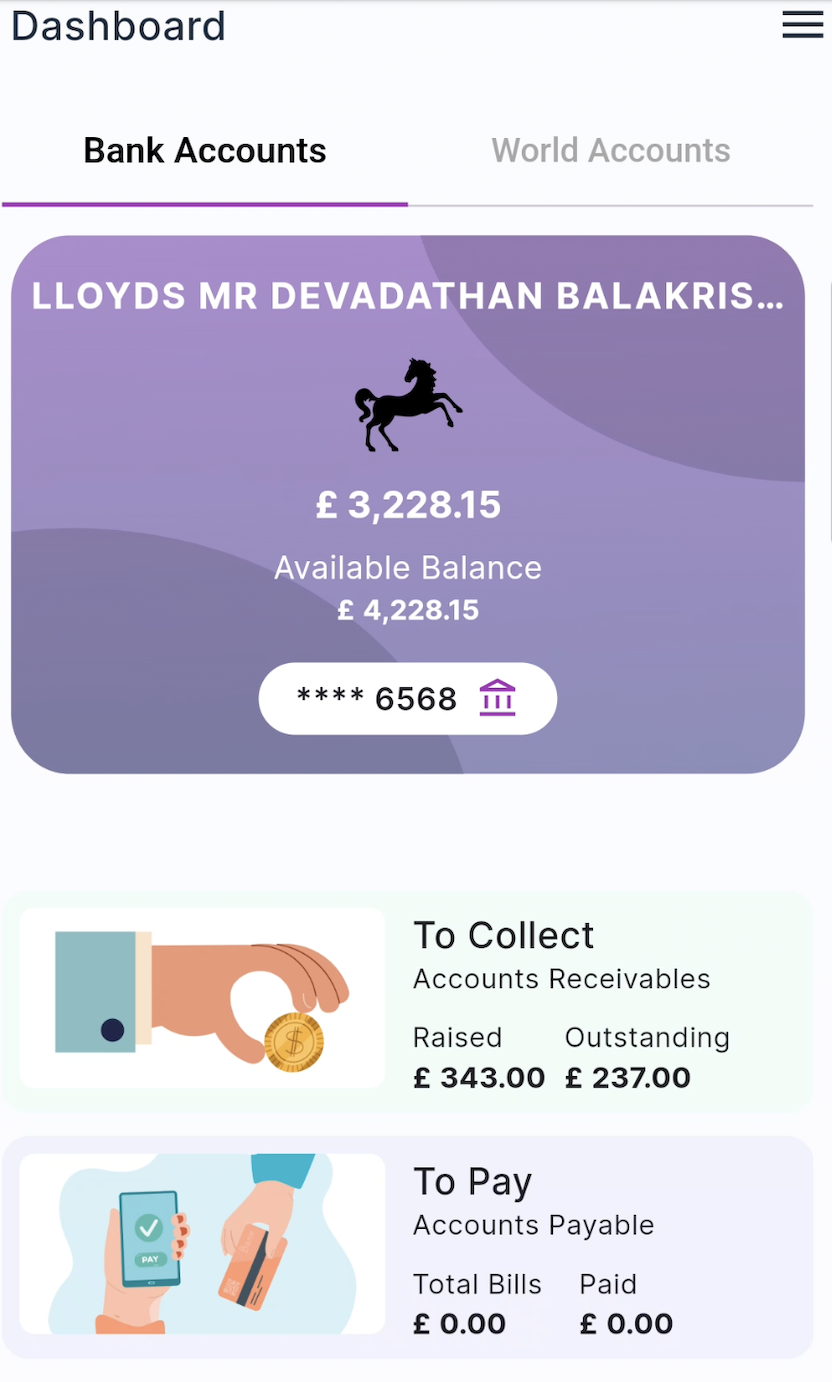Image resolution: width=832 pixels, height=1382 pixels.
Task: Switch to the World Accounts tab
Action: 610,150
